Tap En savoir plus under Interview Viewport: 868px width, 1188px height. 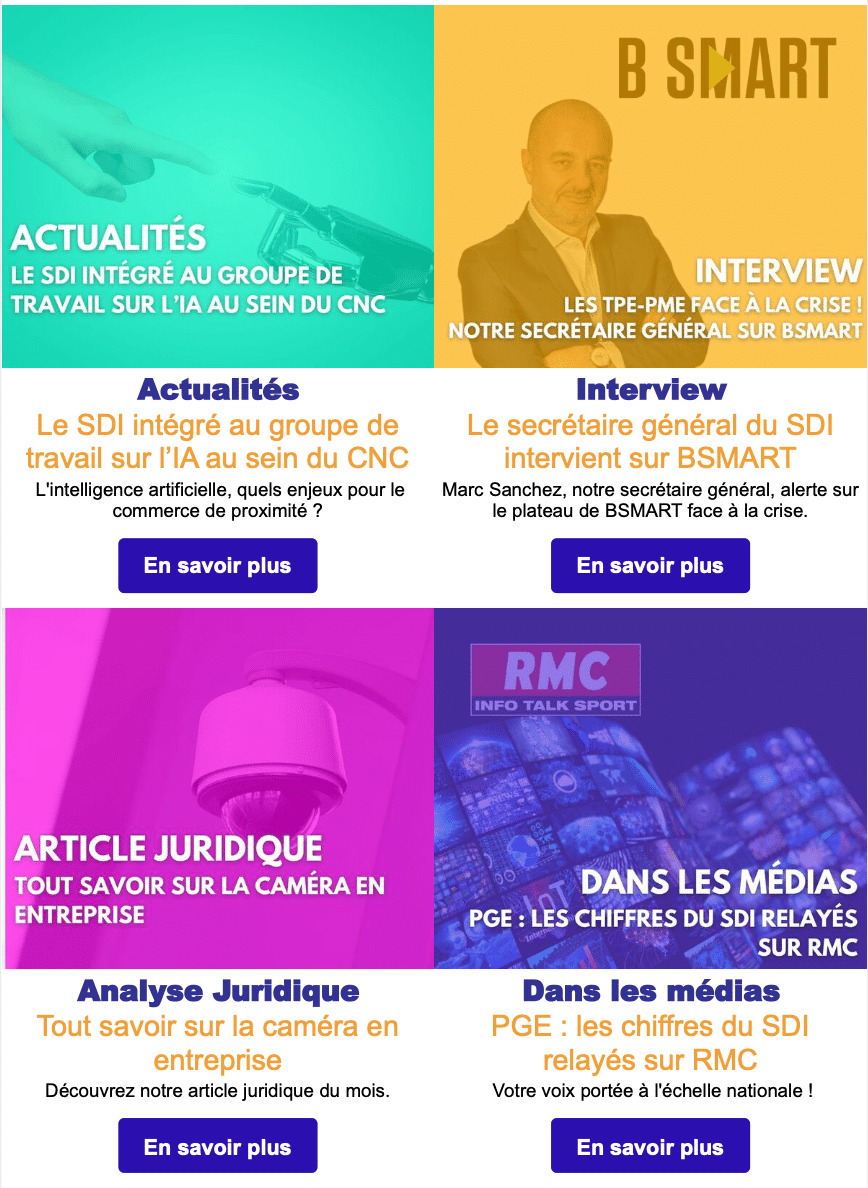[650, 566]
